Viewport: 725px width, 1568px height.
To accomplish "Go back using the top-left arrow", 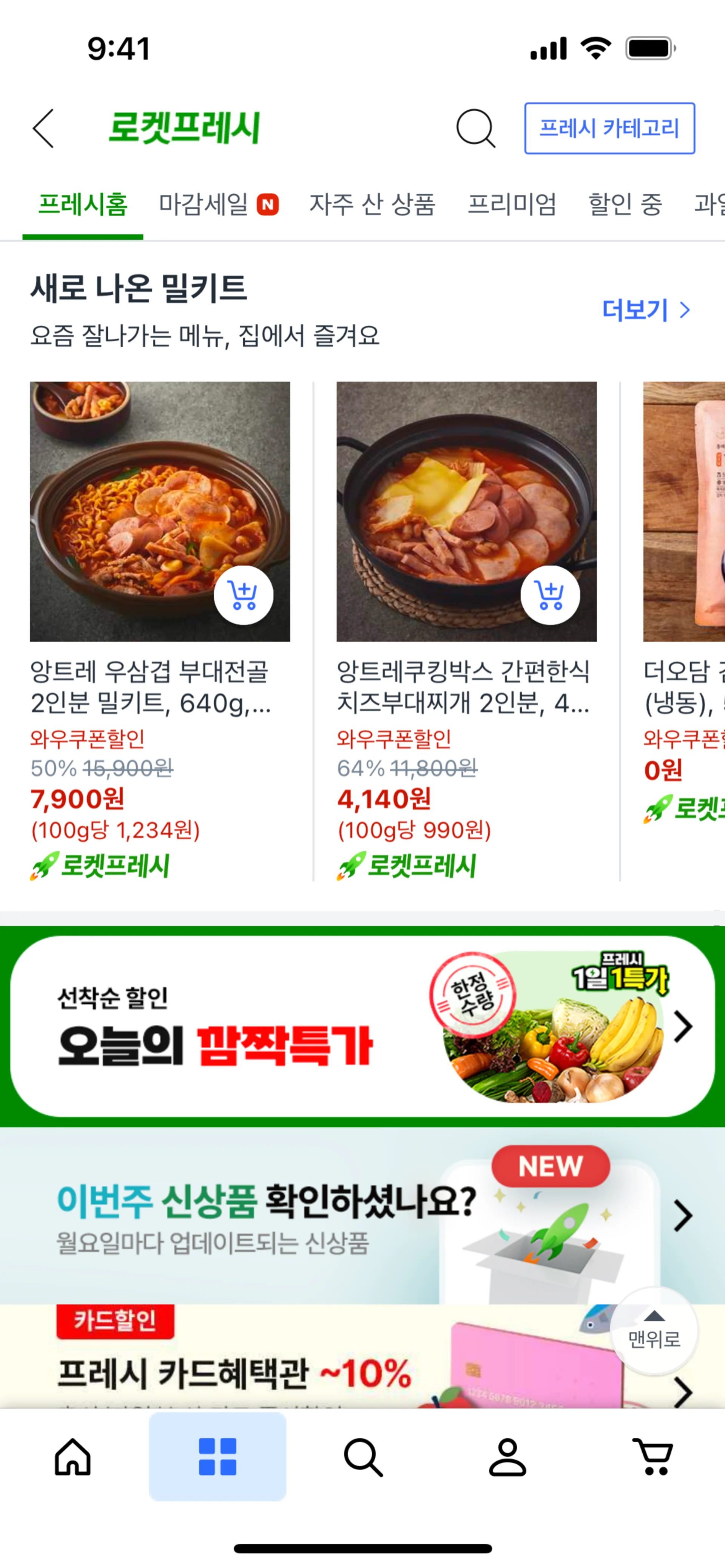I will point(43,128).
